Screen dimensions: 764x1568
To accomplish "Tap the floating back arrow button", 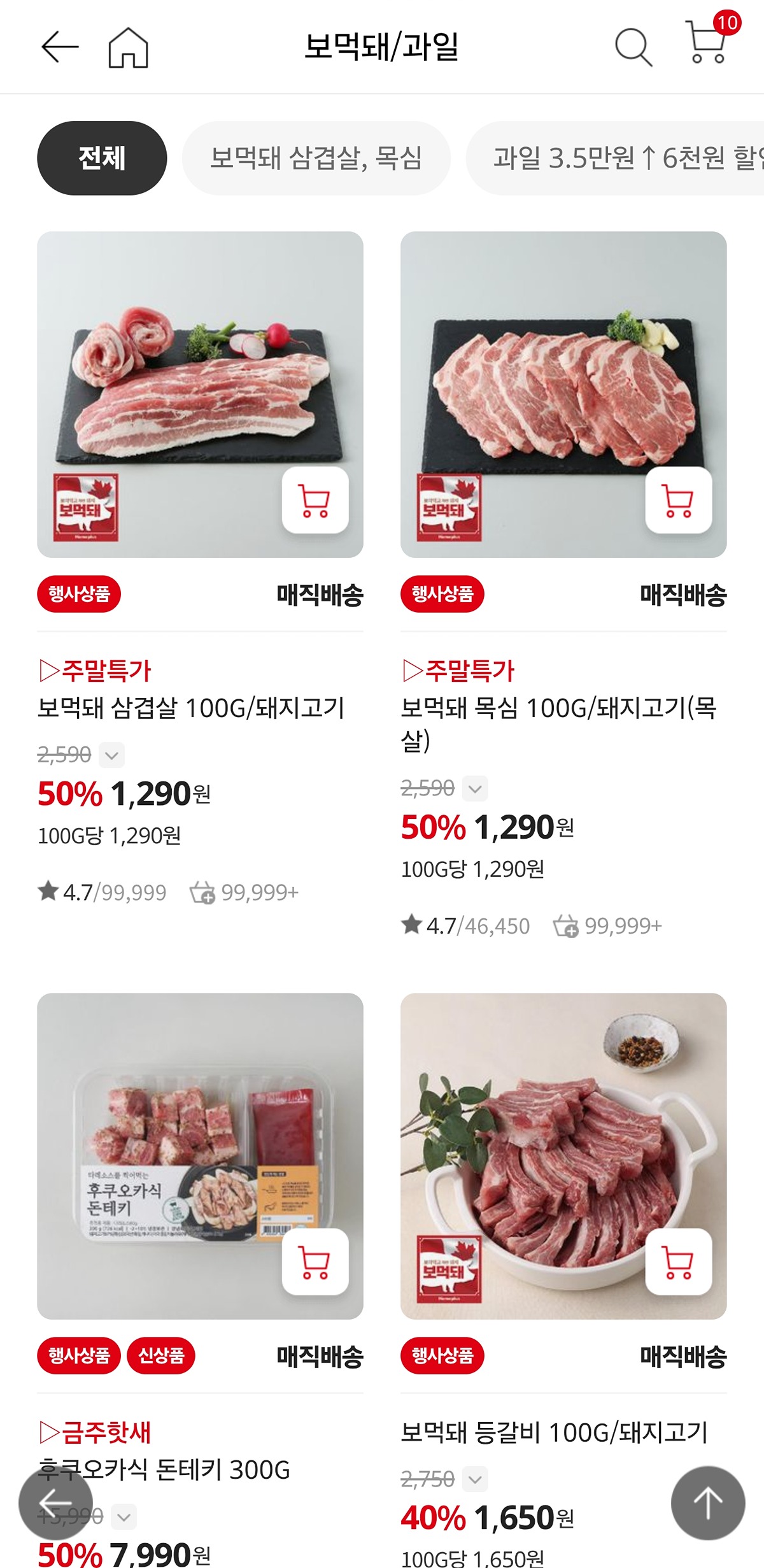I will pos(55,1503).
